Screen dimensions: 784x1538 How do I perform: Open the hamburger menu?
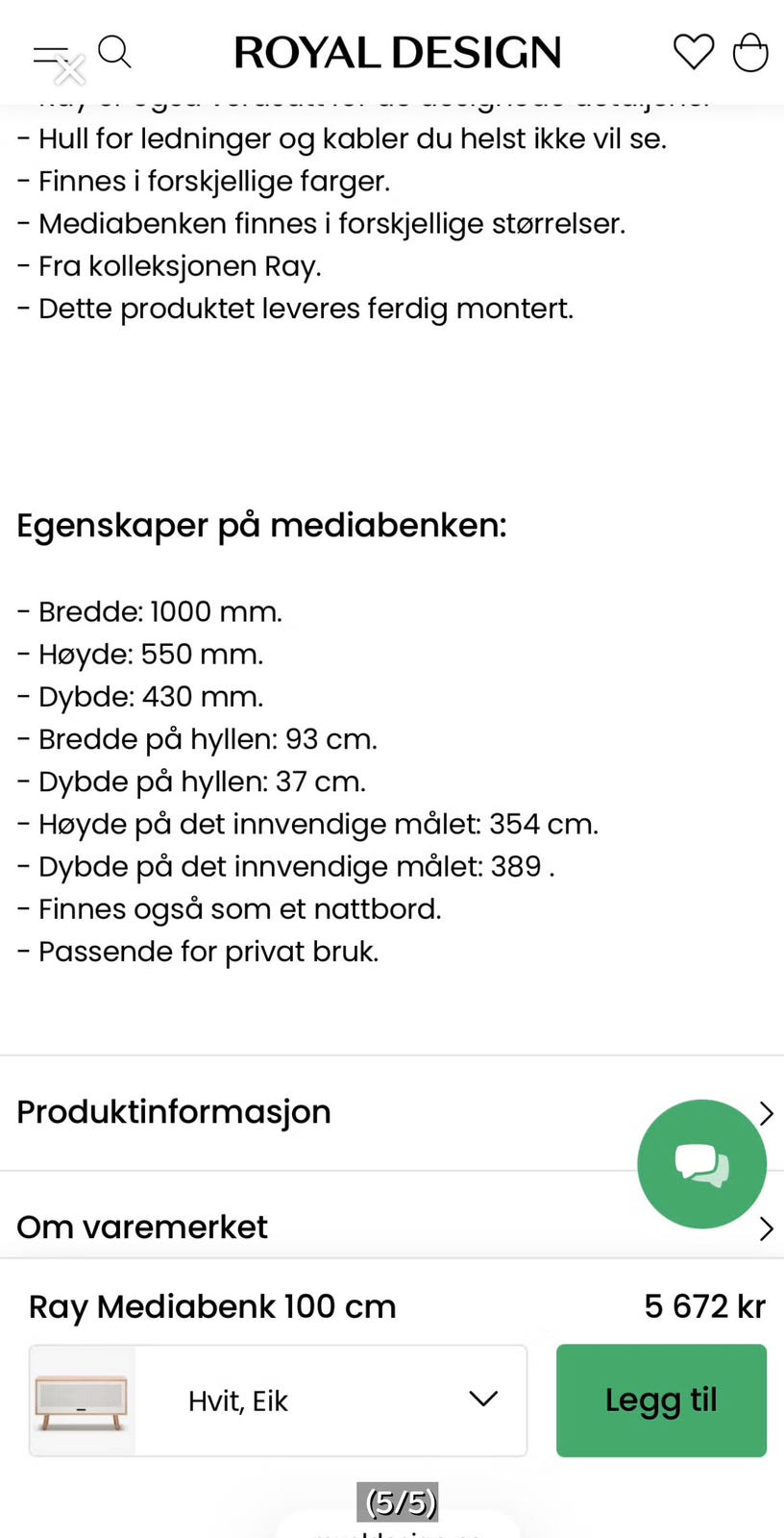pos(51,56)
